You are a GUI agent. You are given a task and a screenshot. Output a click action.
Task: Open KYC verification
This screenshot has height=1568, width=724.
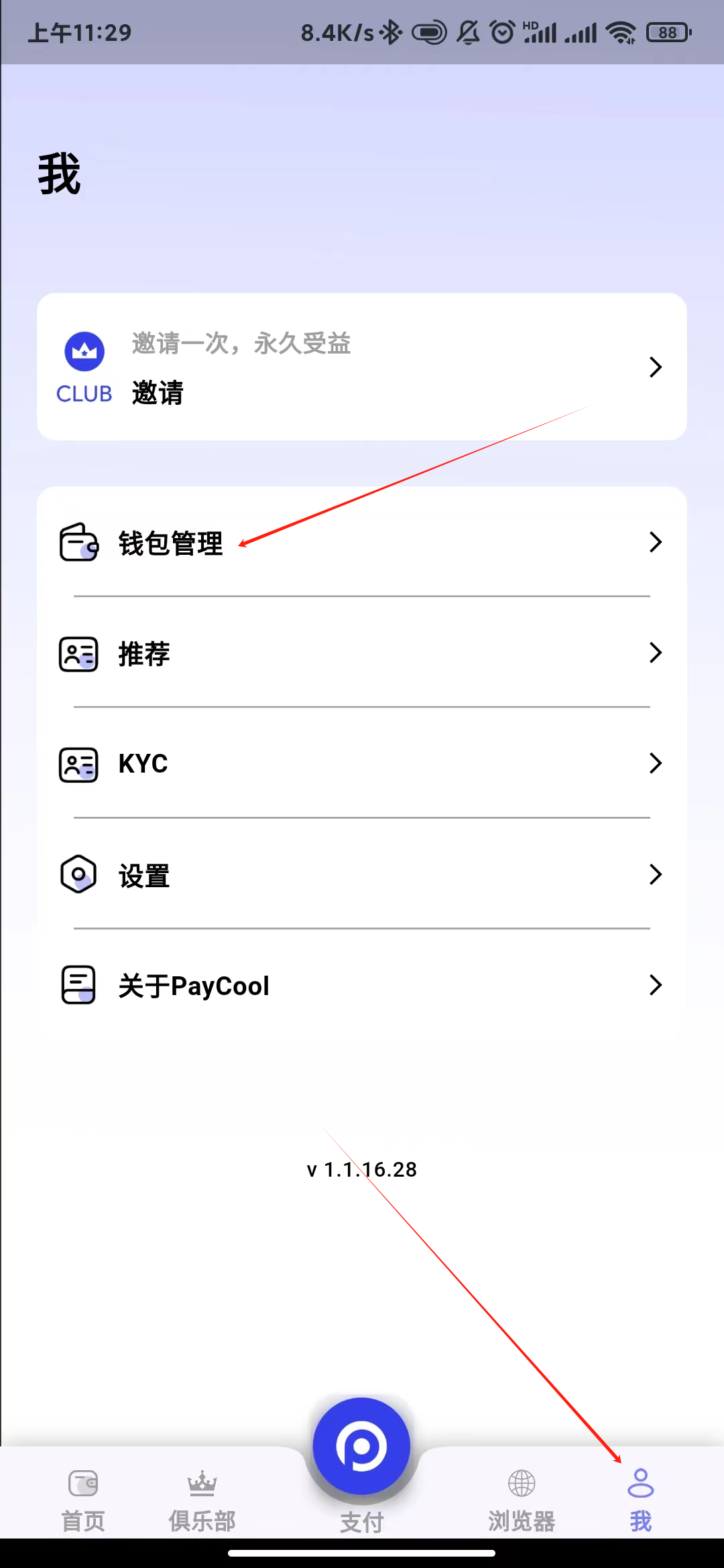point(362,763)
